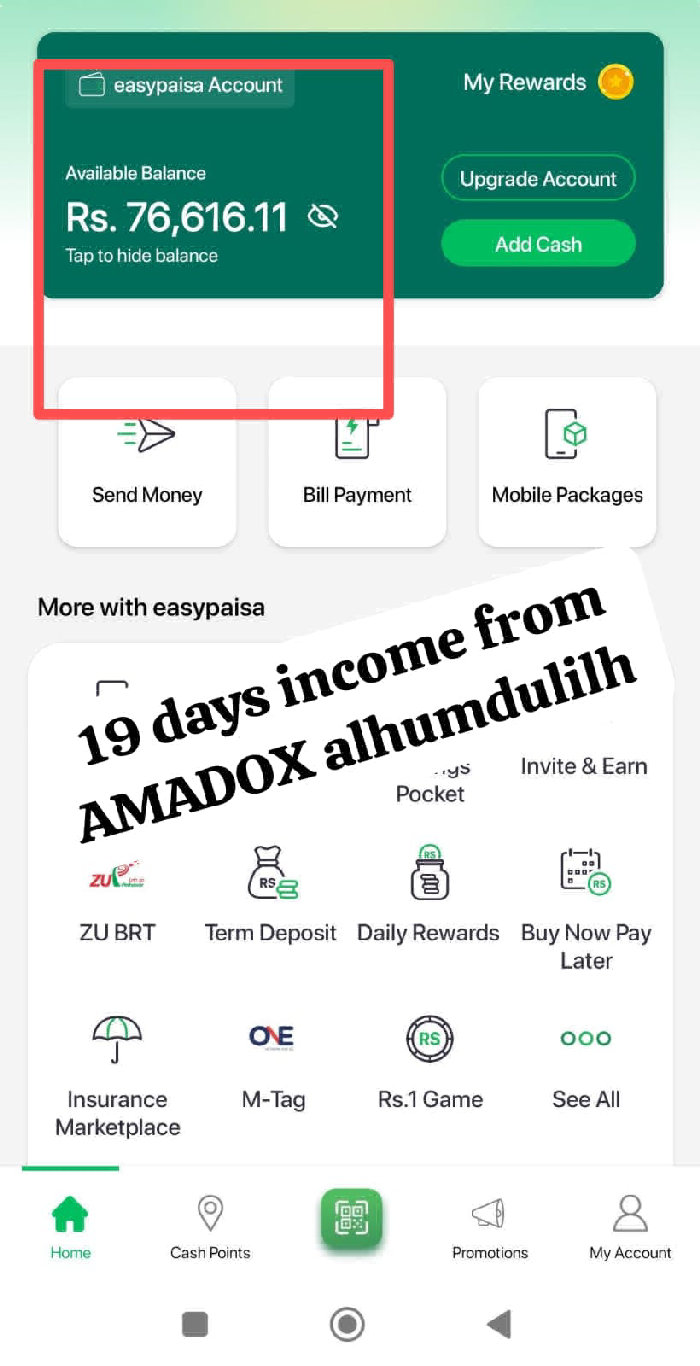Switch to the Cash Points tab
This screenshot has height=1366, width=700.
click(x=210, y=1226)
